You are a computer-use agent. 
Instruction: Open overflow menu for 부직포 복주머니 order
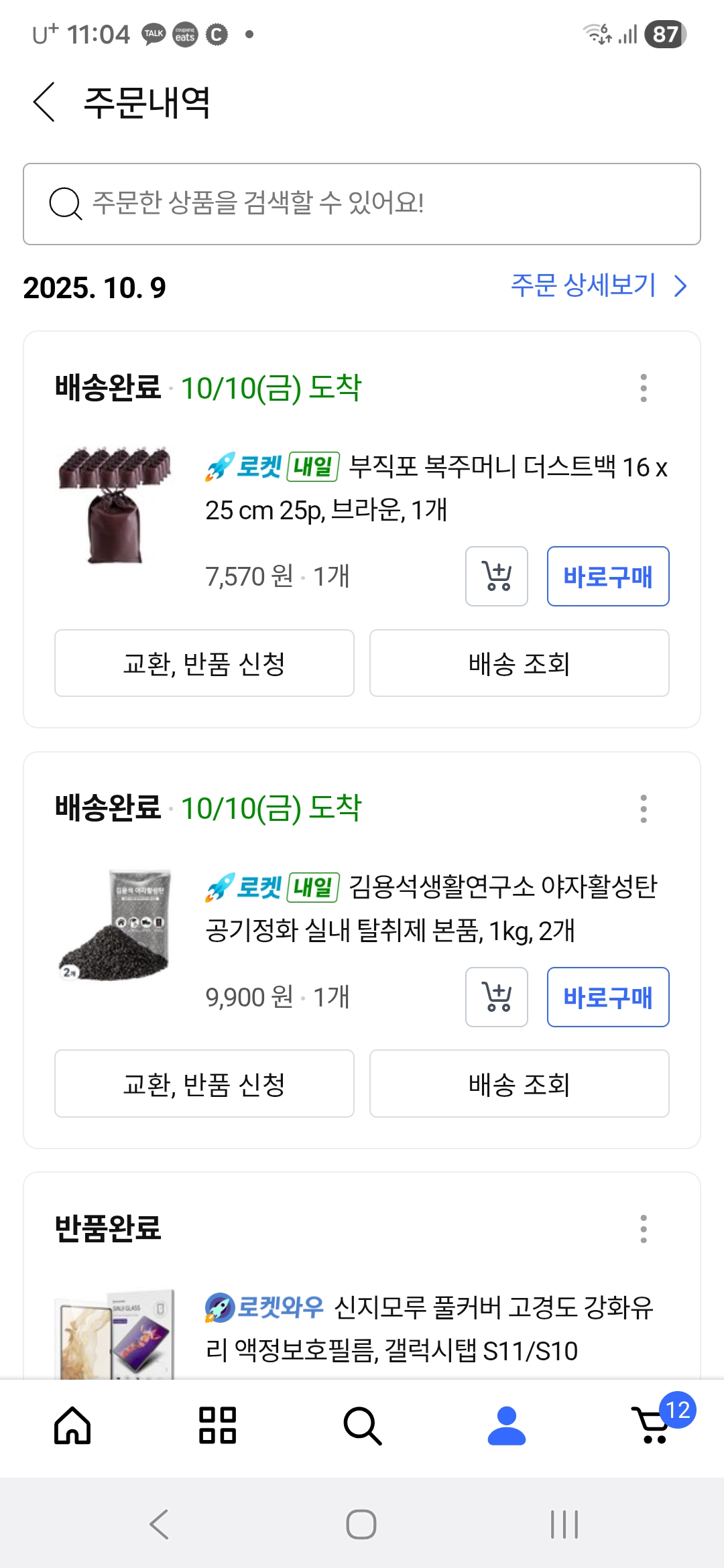click(x=644, y=388)
